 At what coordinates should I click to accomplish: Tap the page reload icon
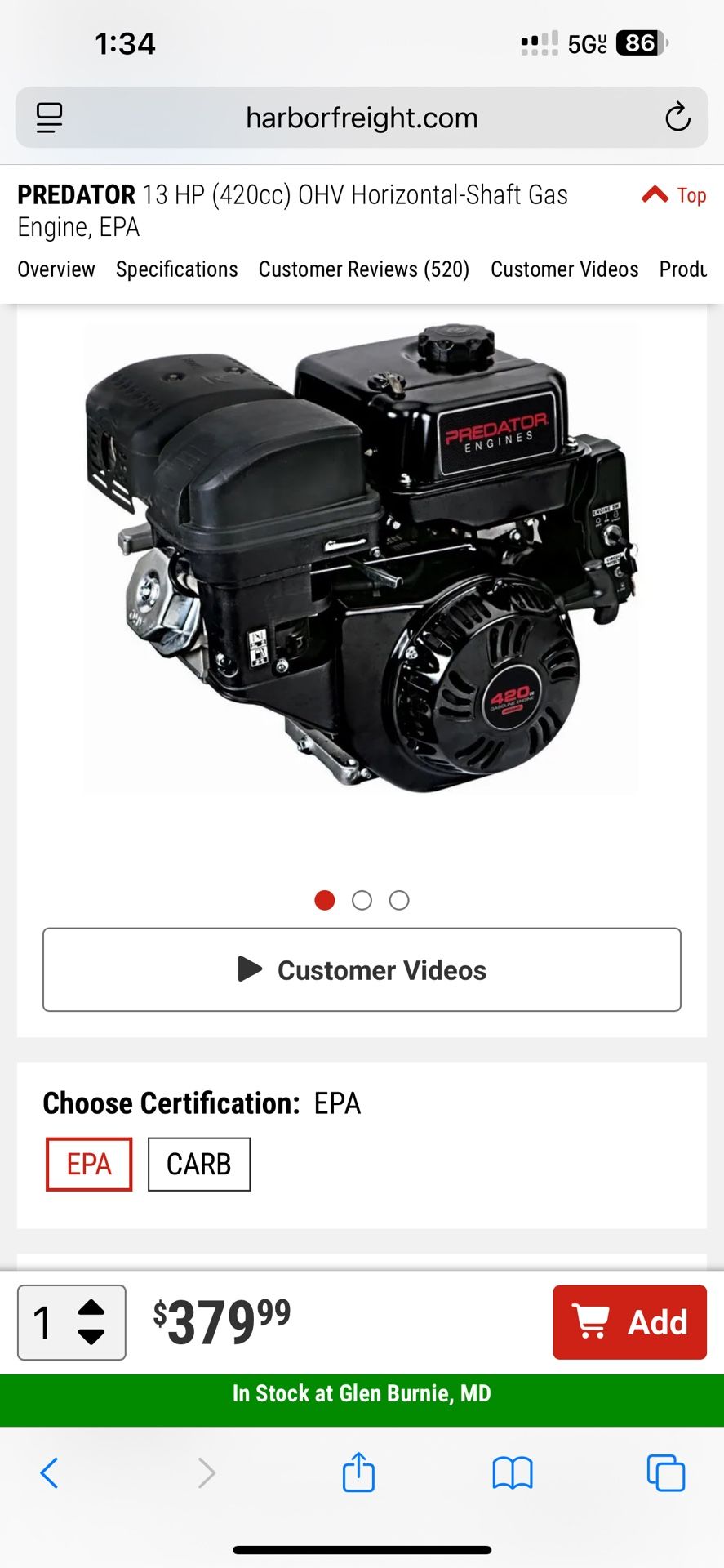pos(677,118)
